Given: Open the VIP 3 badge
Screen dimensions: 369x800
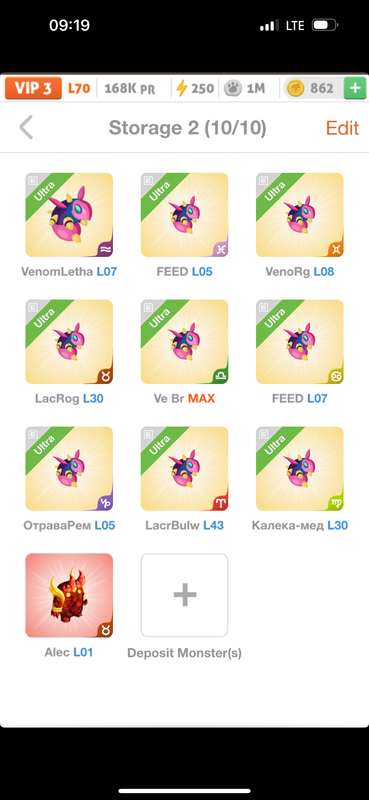Looking at the screenshot, I should click(x=33, y=88).
